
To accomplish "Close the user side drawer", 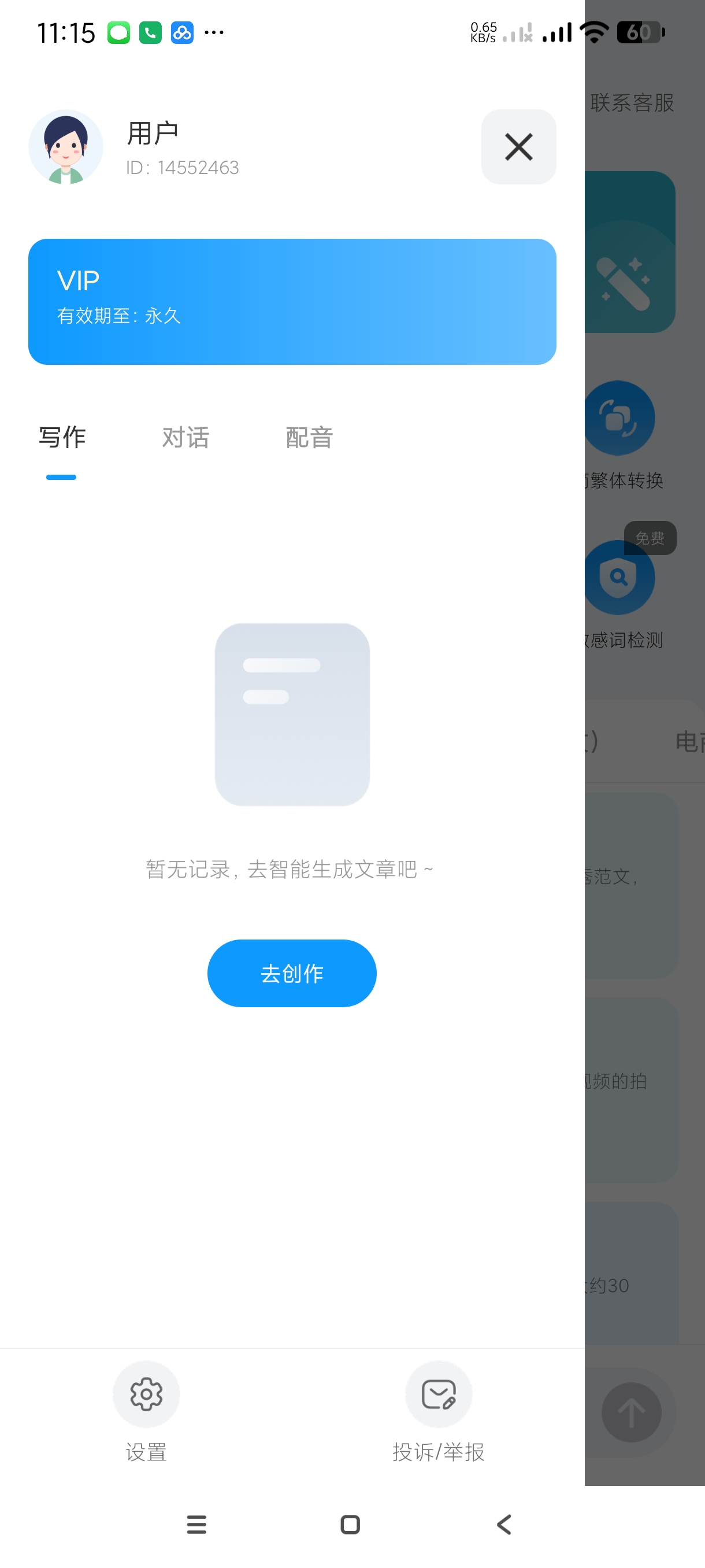I will click(x=518, y=147).
